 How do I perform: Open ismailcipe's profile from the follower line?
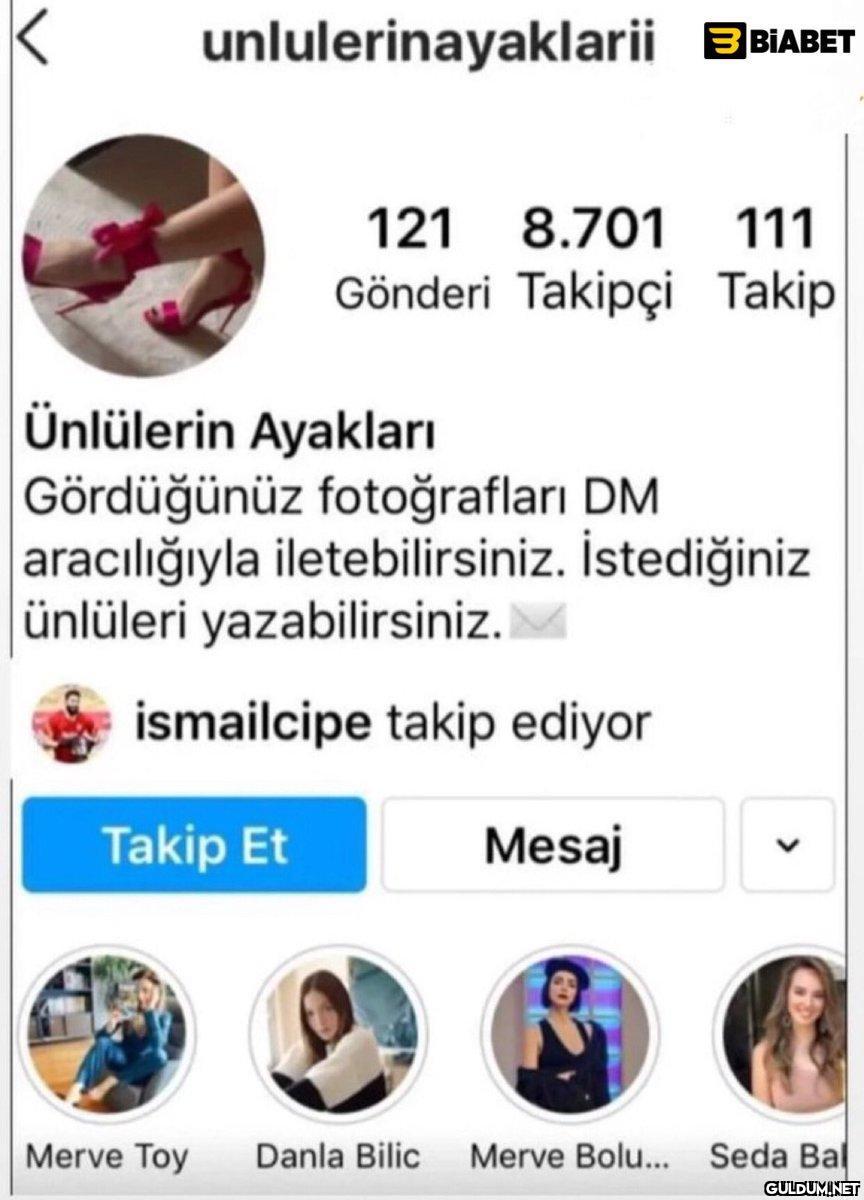click(250, 722)
